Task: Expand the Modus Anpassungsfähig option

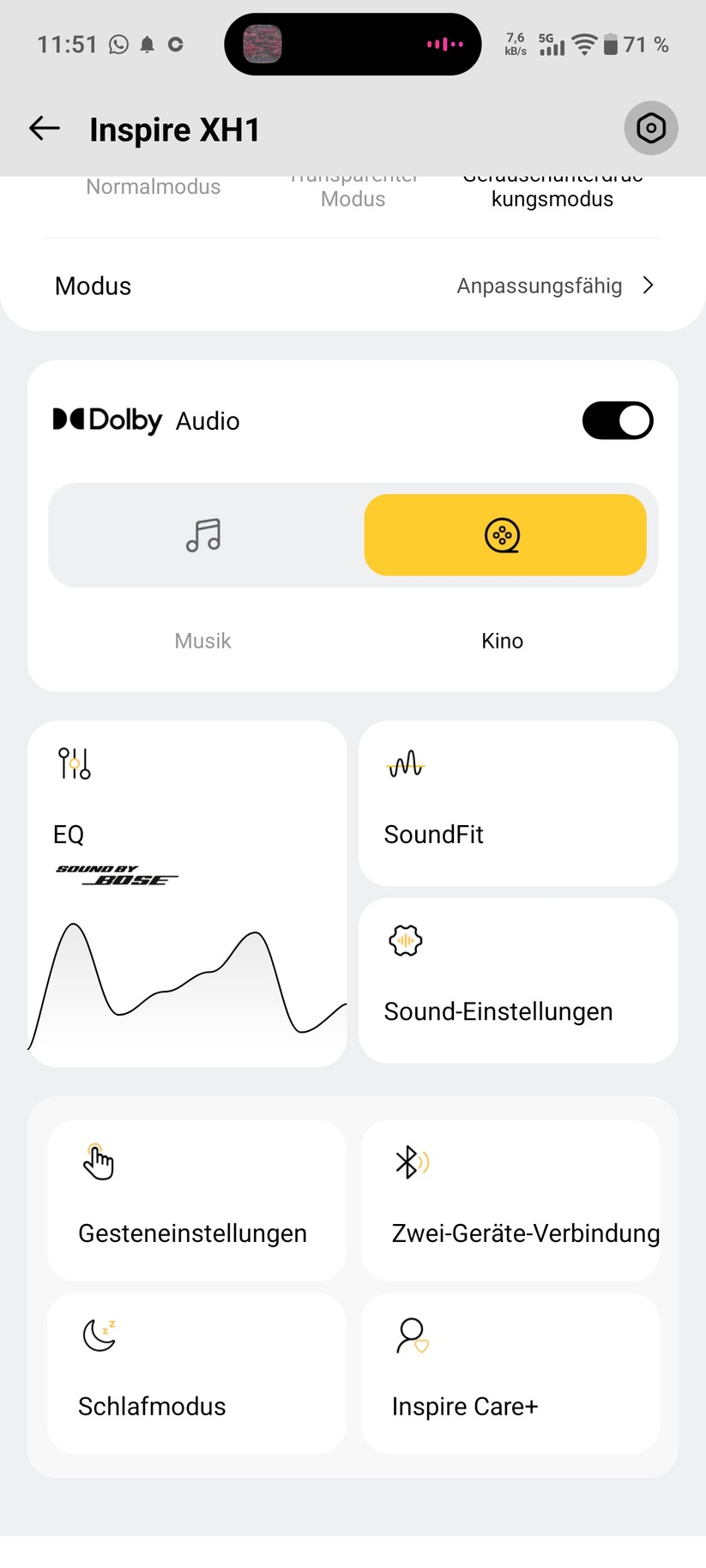Action: tap(540, 286)
